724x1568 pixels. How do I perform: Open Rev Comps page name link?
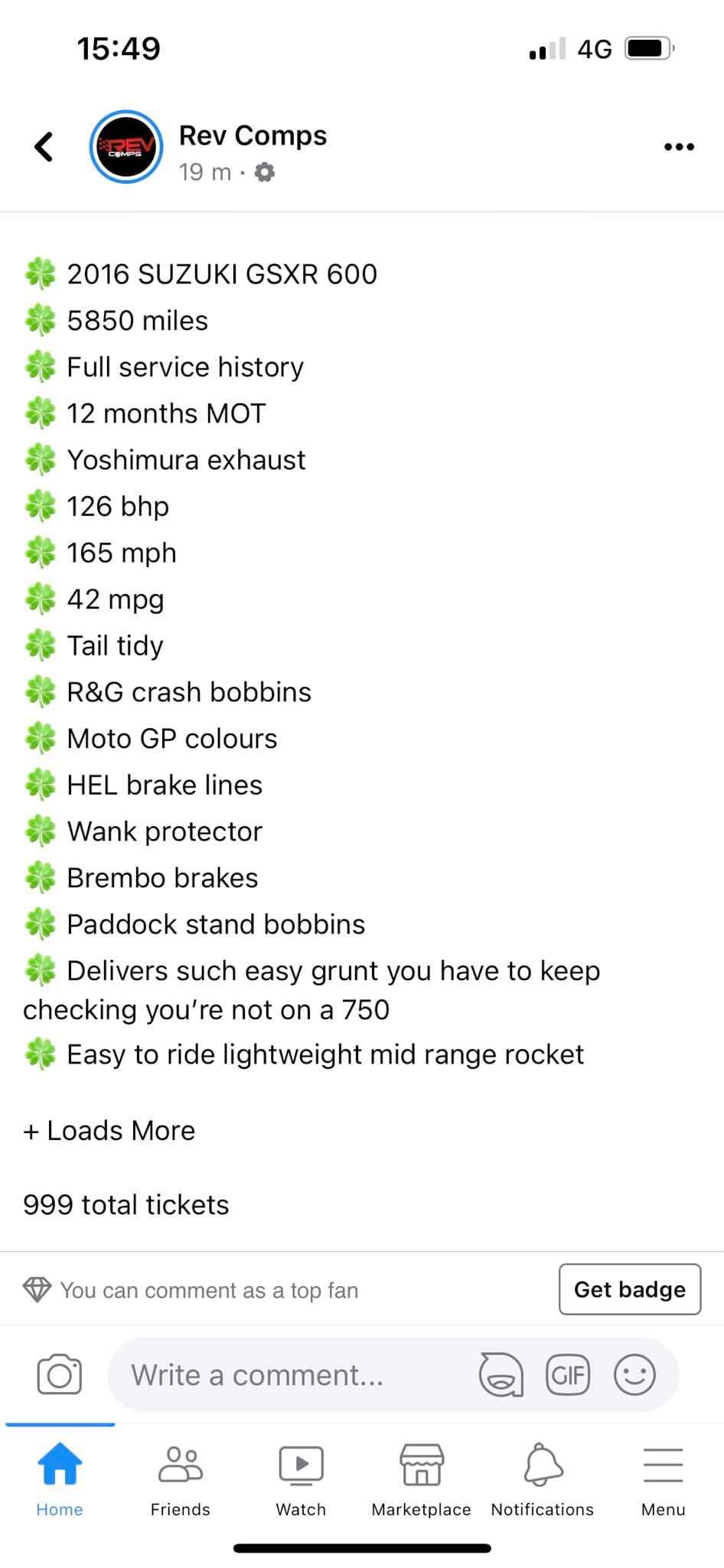tap(253, 136)
